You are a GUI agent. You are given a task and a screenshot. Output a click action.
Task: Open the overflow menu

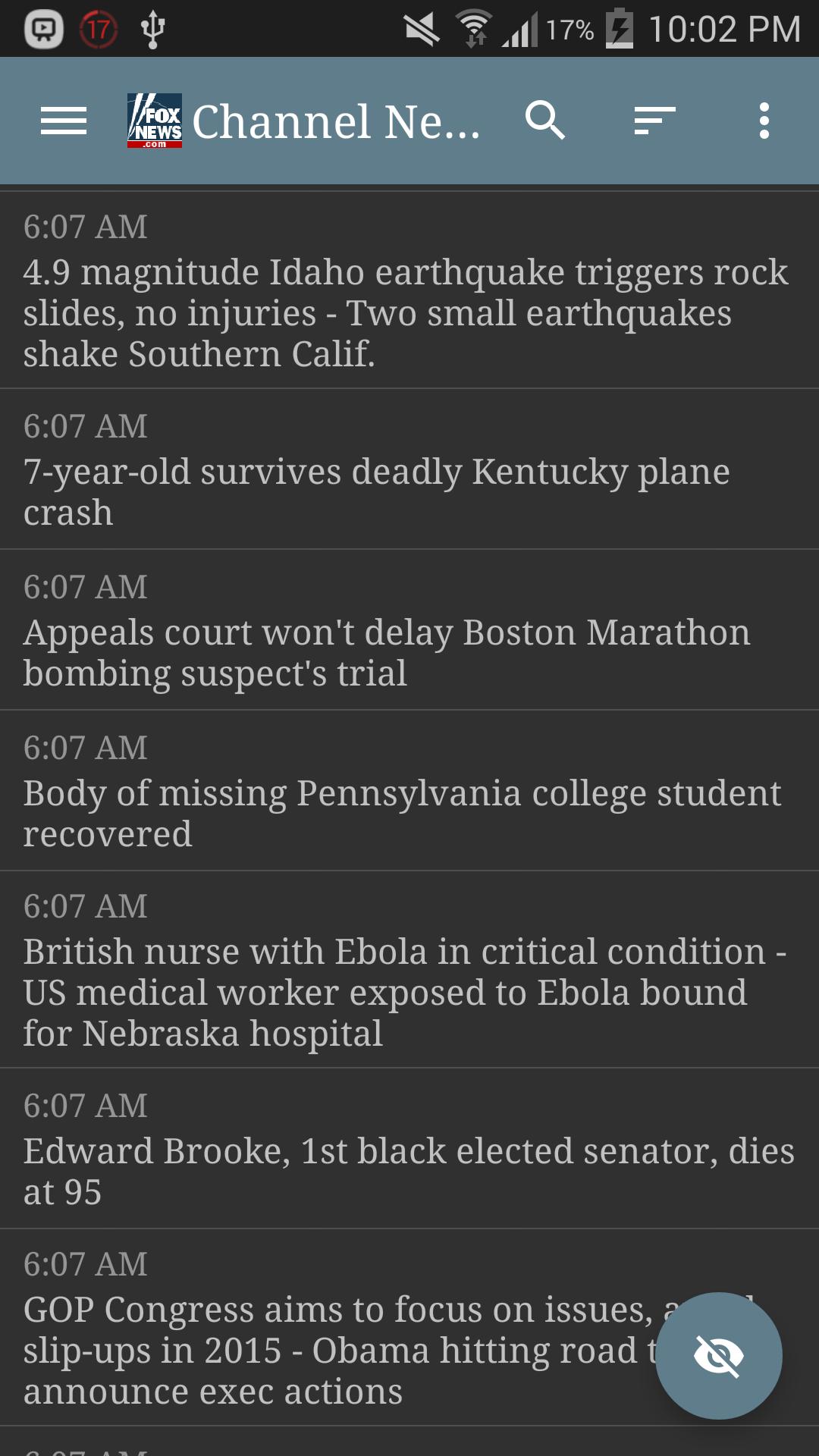(764, 121)
